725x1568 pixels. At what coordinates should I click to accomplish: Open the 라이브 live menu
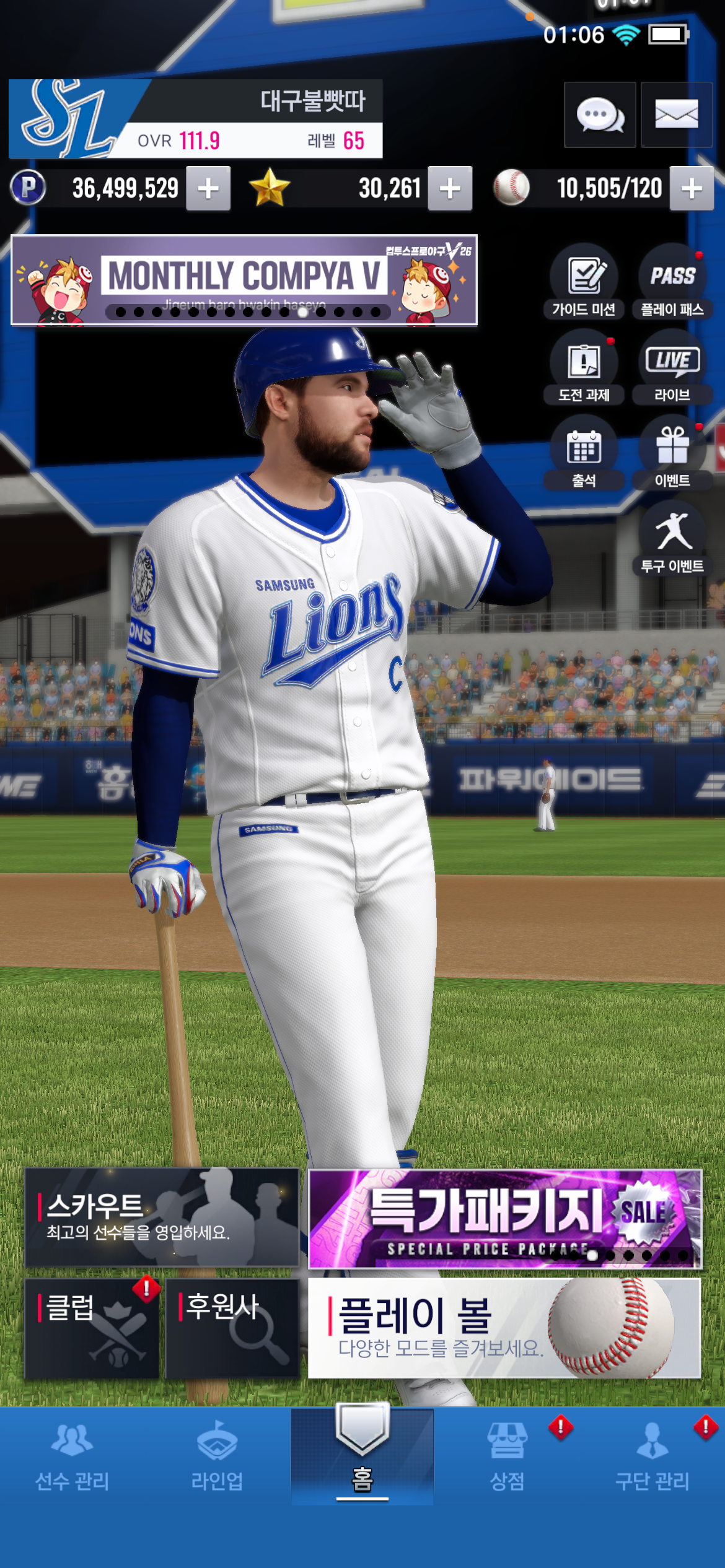(x=672, y=367)
